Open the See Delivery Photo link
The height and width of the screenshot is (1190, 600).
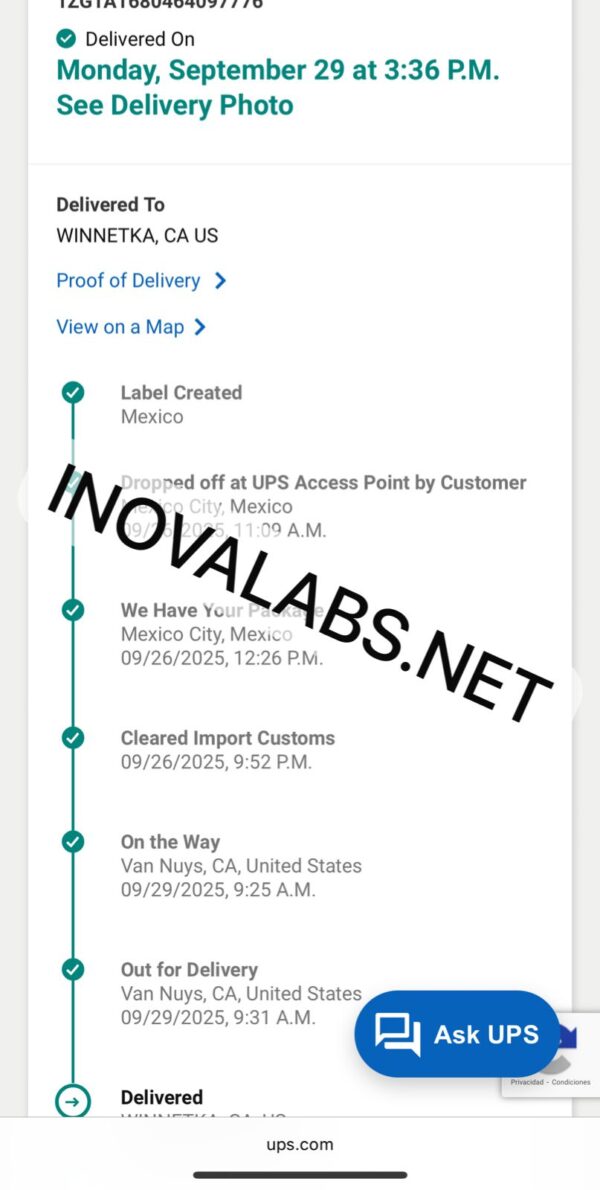[175, 105]
